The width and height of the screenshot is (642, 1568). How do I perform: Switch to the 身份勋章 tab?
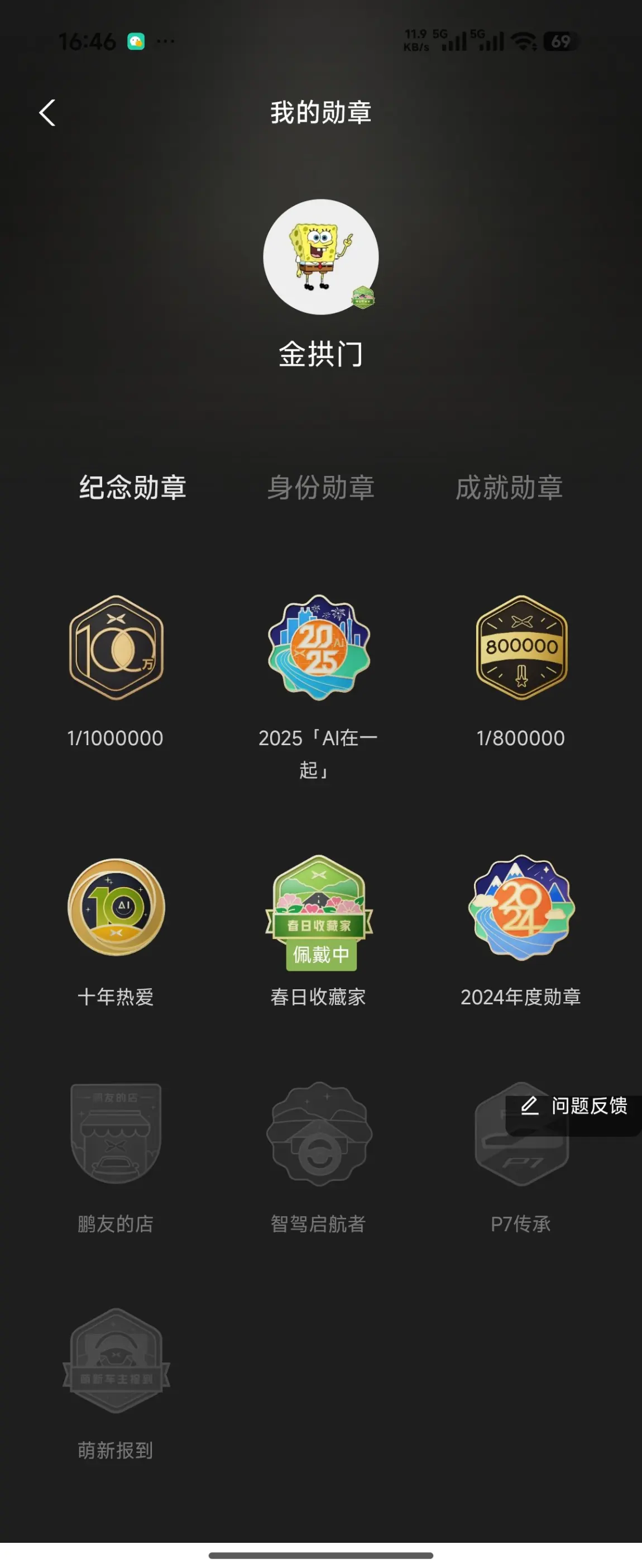(320, 488)
